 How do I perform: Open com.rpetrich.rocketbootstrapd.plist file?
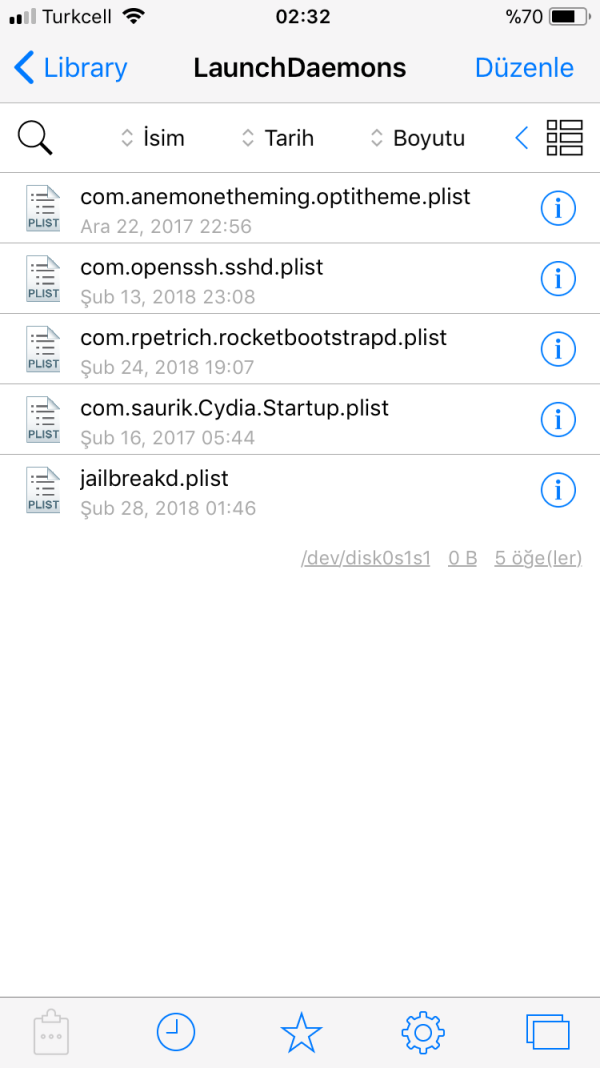tap(263, 348)
